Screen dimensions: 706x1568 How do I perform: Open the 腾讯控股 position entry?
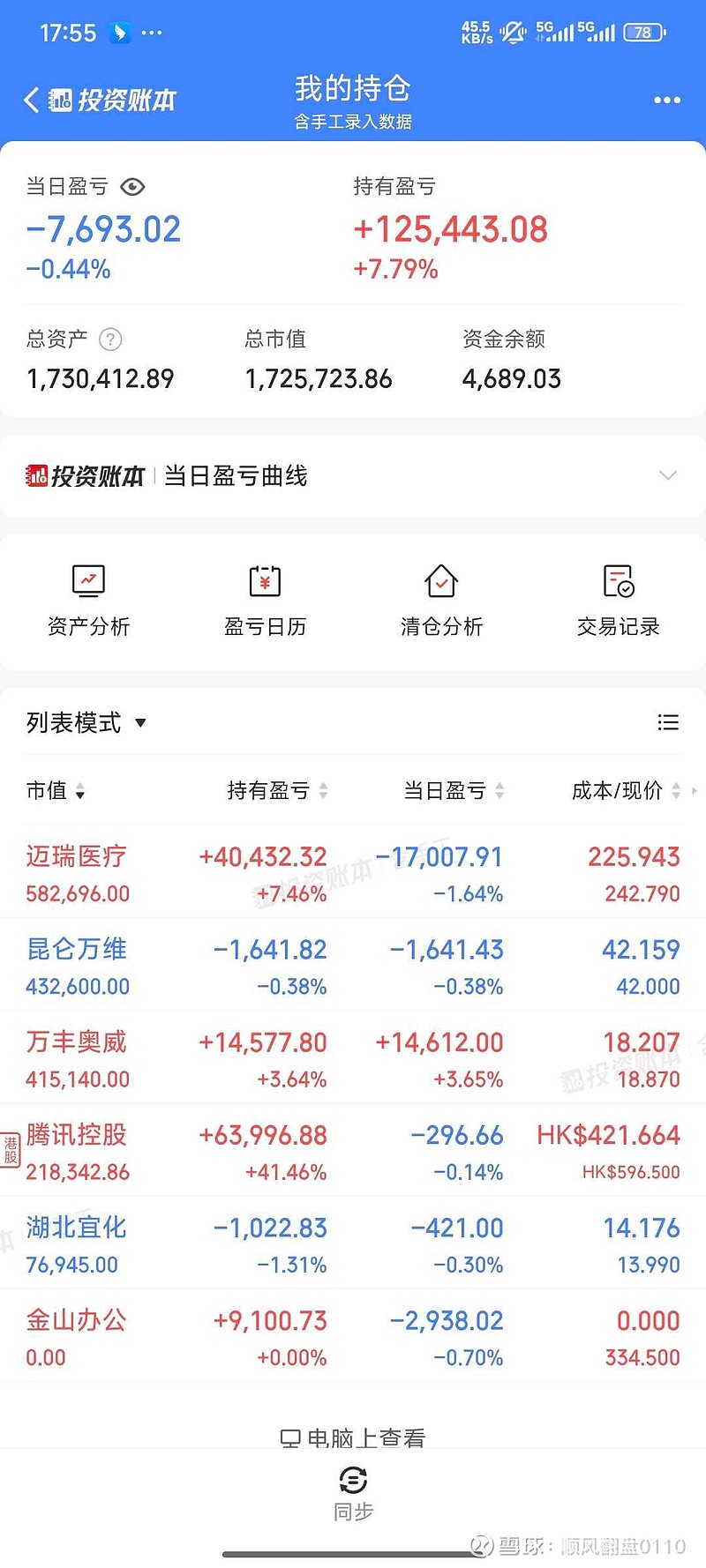click(x=75, y=1136)
